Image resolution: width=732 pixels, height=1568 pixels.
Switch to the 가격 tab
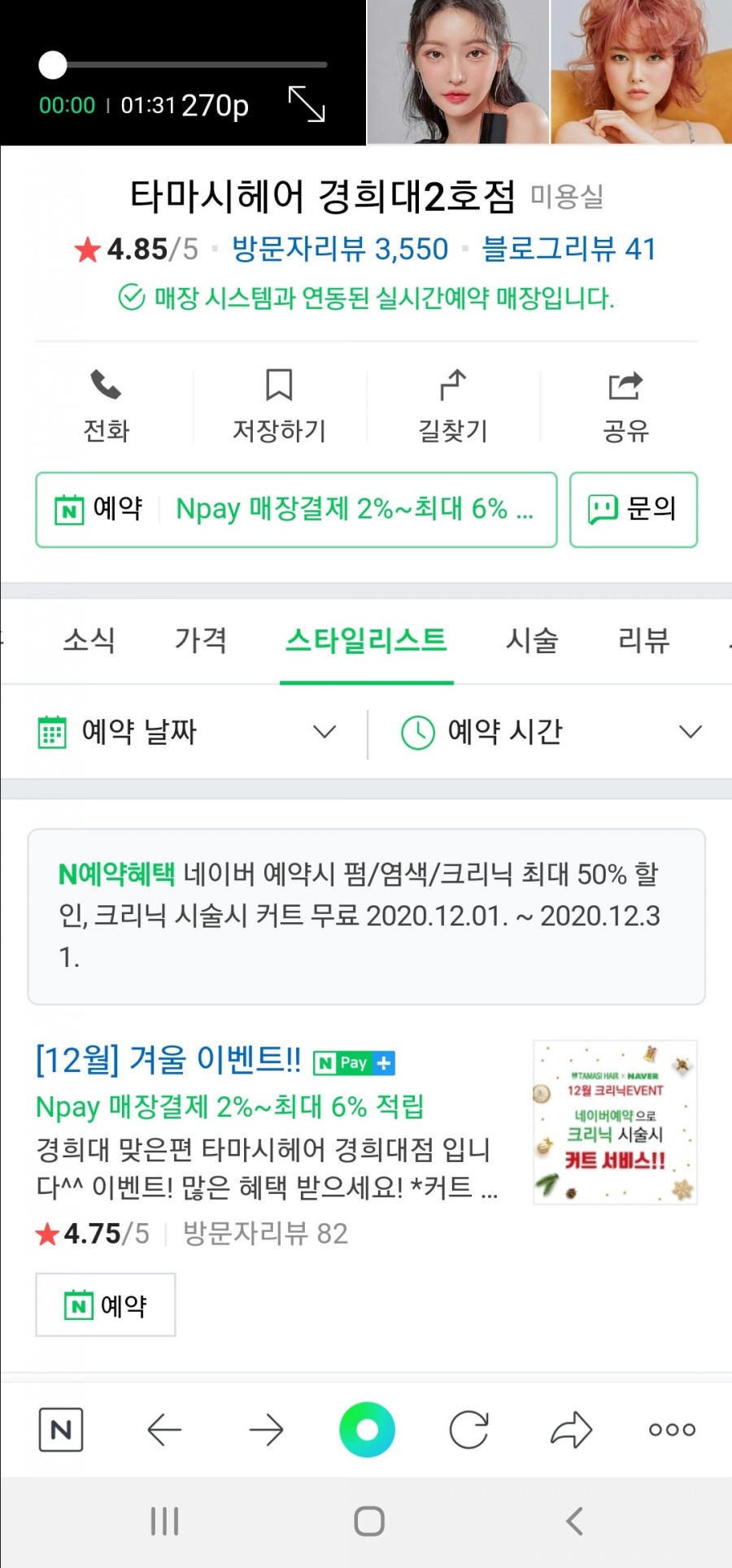pos(201,640)
